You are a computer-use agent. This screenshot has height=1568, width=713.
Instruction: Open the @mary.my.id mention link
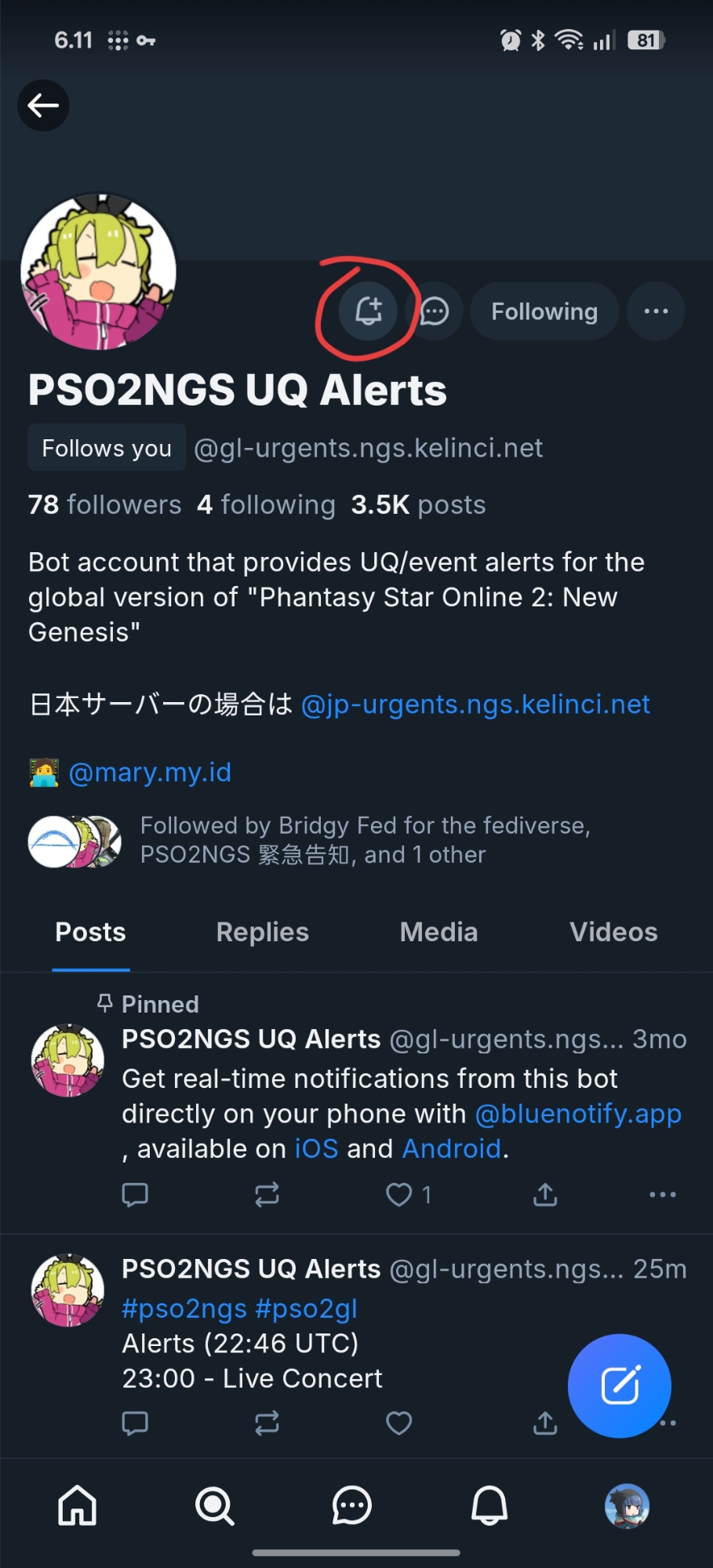150,773
